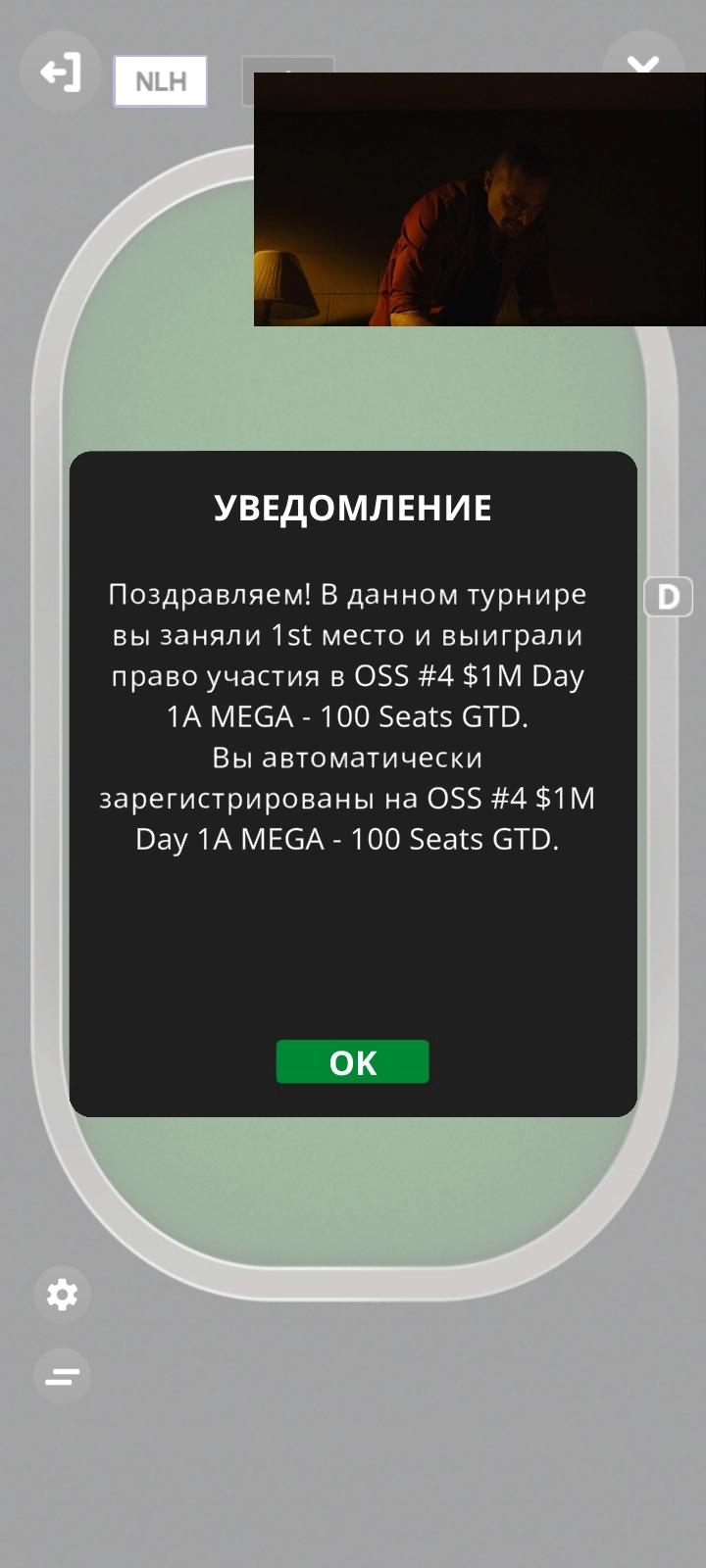
Task: Close the poker table window
Action: pos(643,61)
